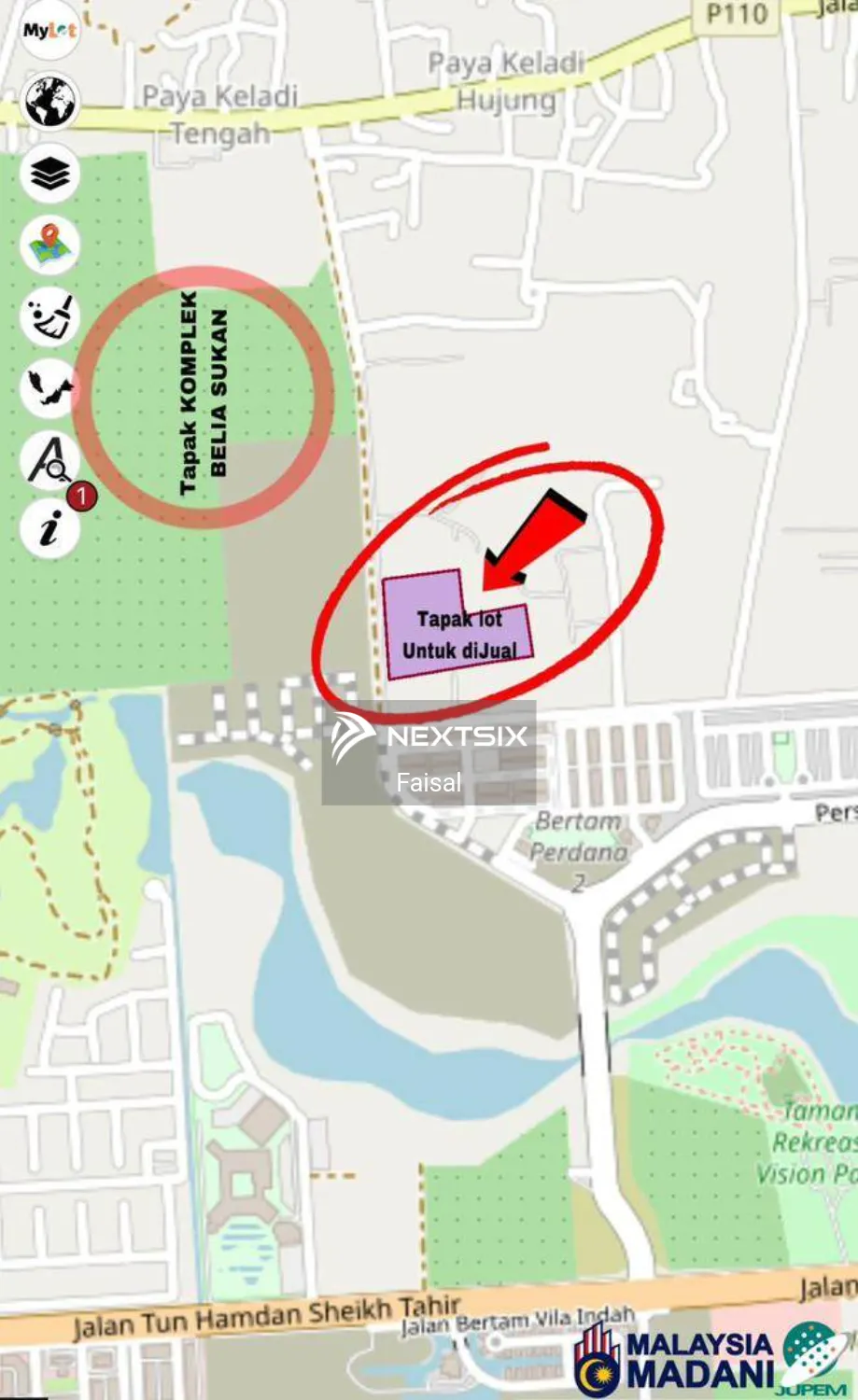Viewport: 858px width, 1400px height.
Task: Enable the basemap globe view
Action: click(49, 103)
